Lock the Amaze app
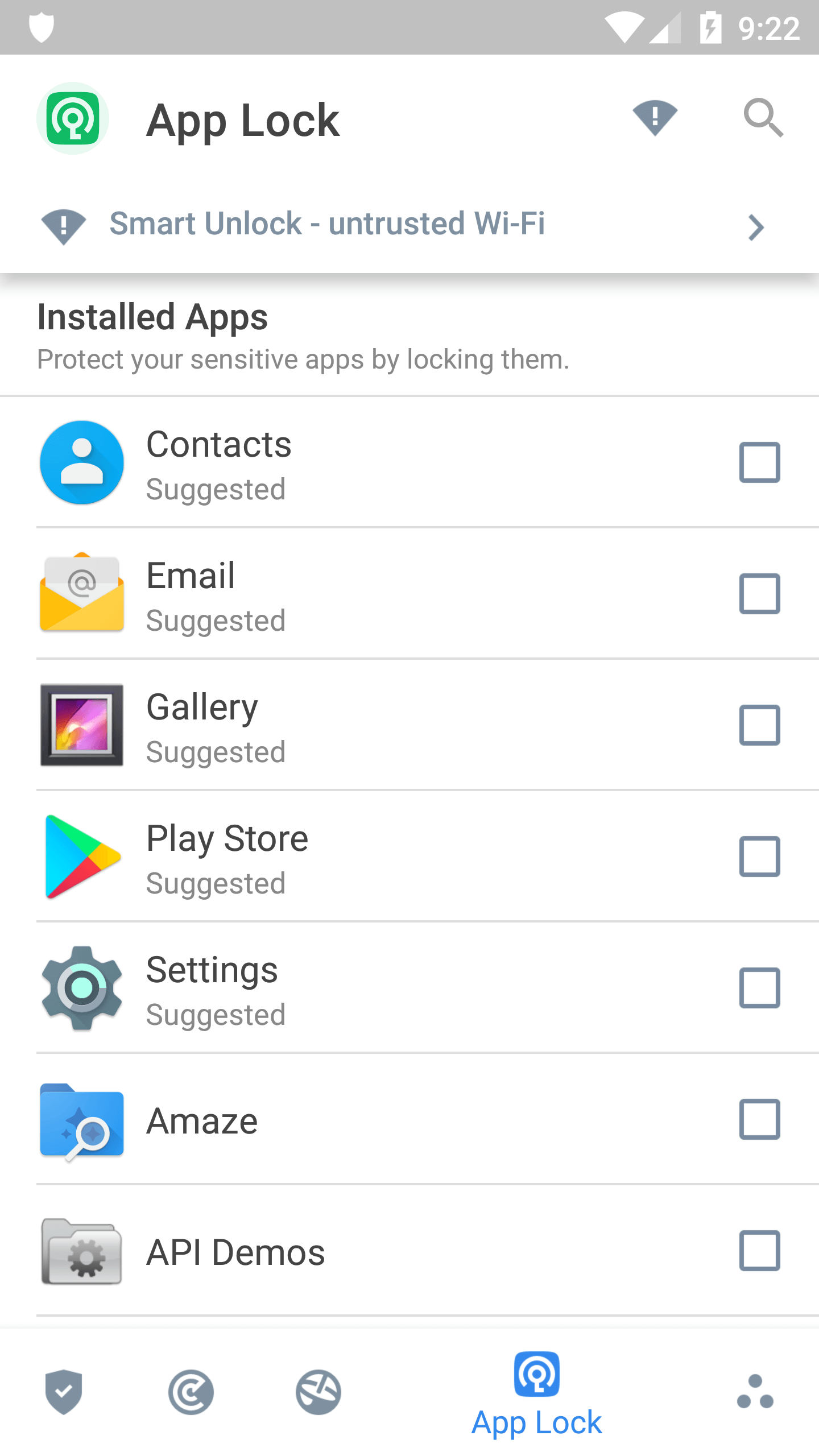Viewport: 819px width, 1456px height. click(759, 1119)
